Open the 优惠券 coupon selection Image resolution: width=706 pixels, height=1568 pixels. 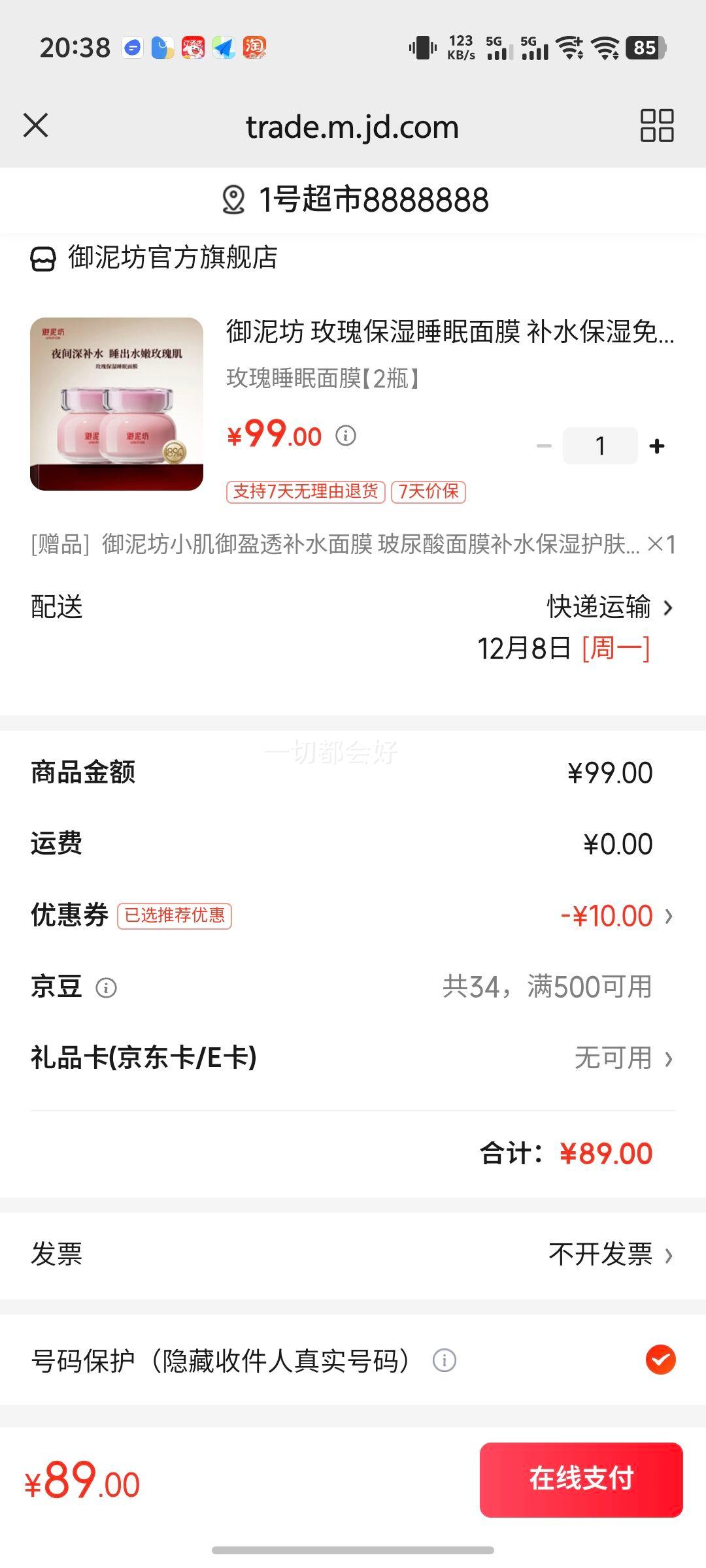(614, 916)
